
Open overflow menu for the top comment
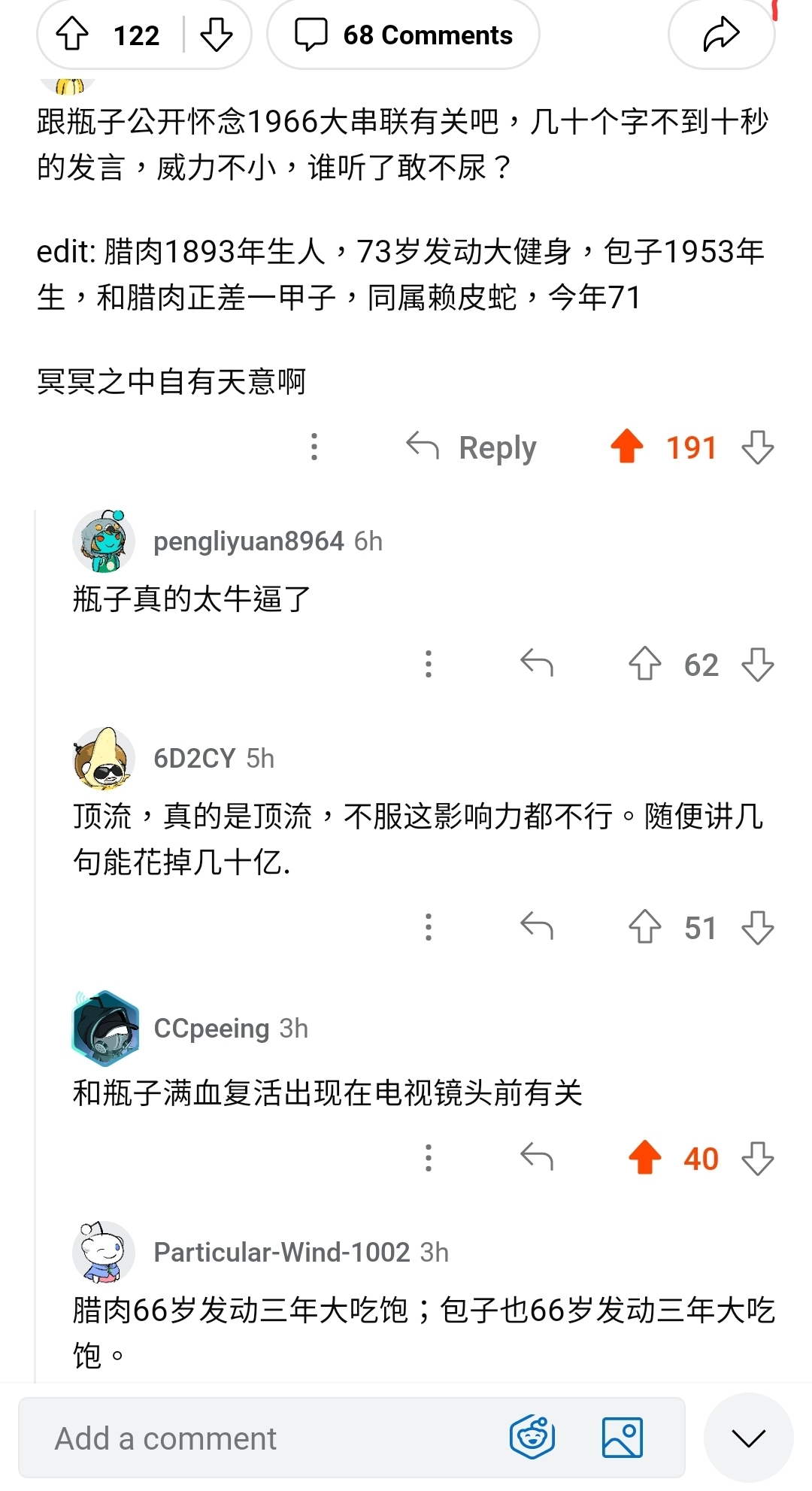(x=314, y=447)
